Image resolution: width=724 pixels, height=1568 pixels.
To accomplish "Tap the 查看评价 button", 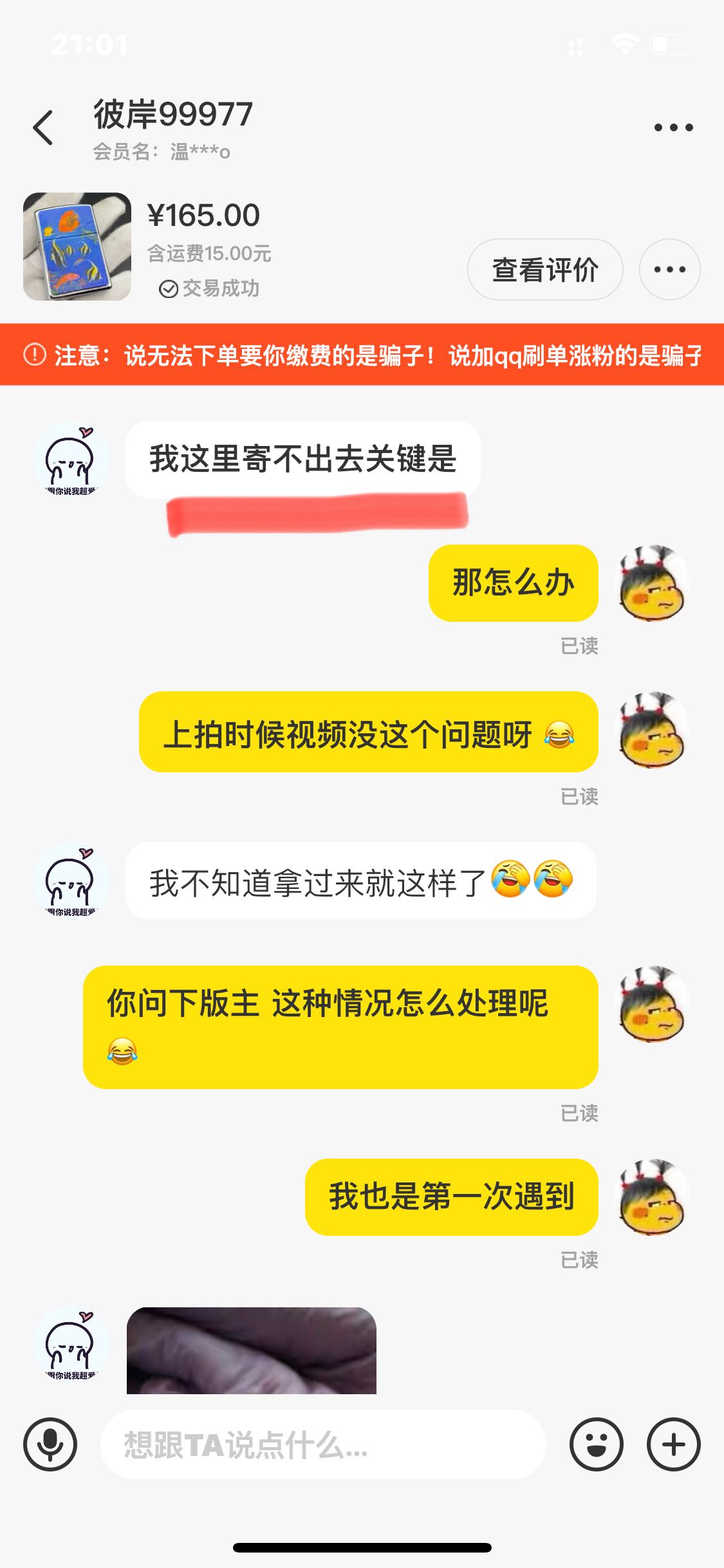I will (x=544, y=270).
